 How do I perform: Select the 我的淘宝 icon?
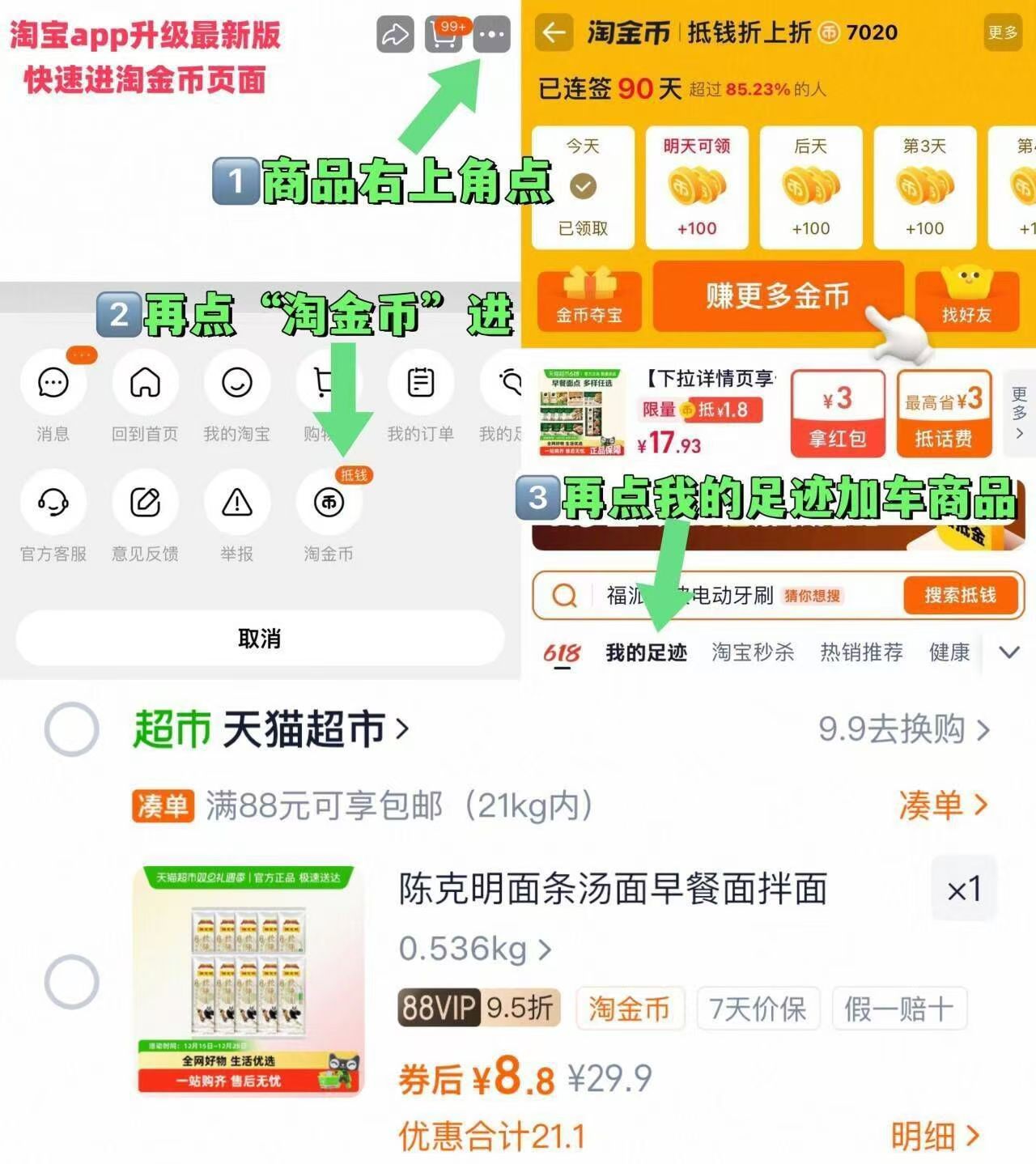[x=236, y=383]
